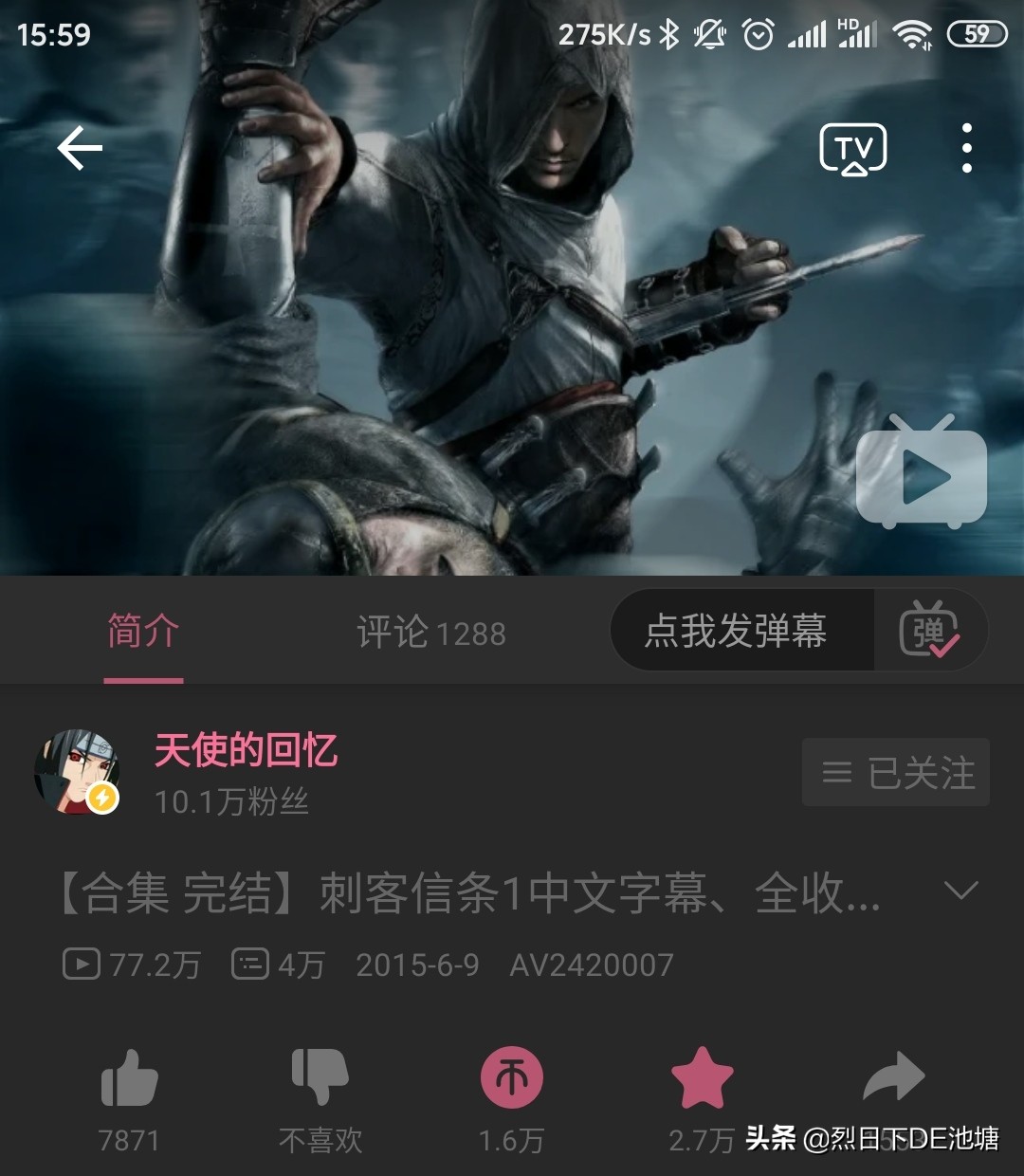Image resolution: width=1024 pixels, height=1176 pixels.
Task: Give a coin to this video
Action: coord(512,1078)
